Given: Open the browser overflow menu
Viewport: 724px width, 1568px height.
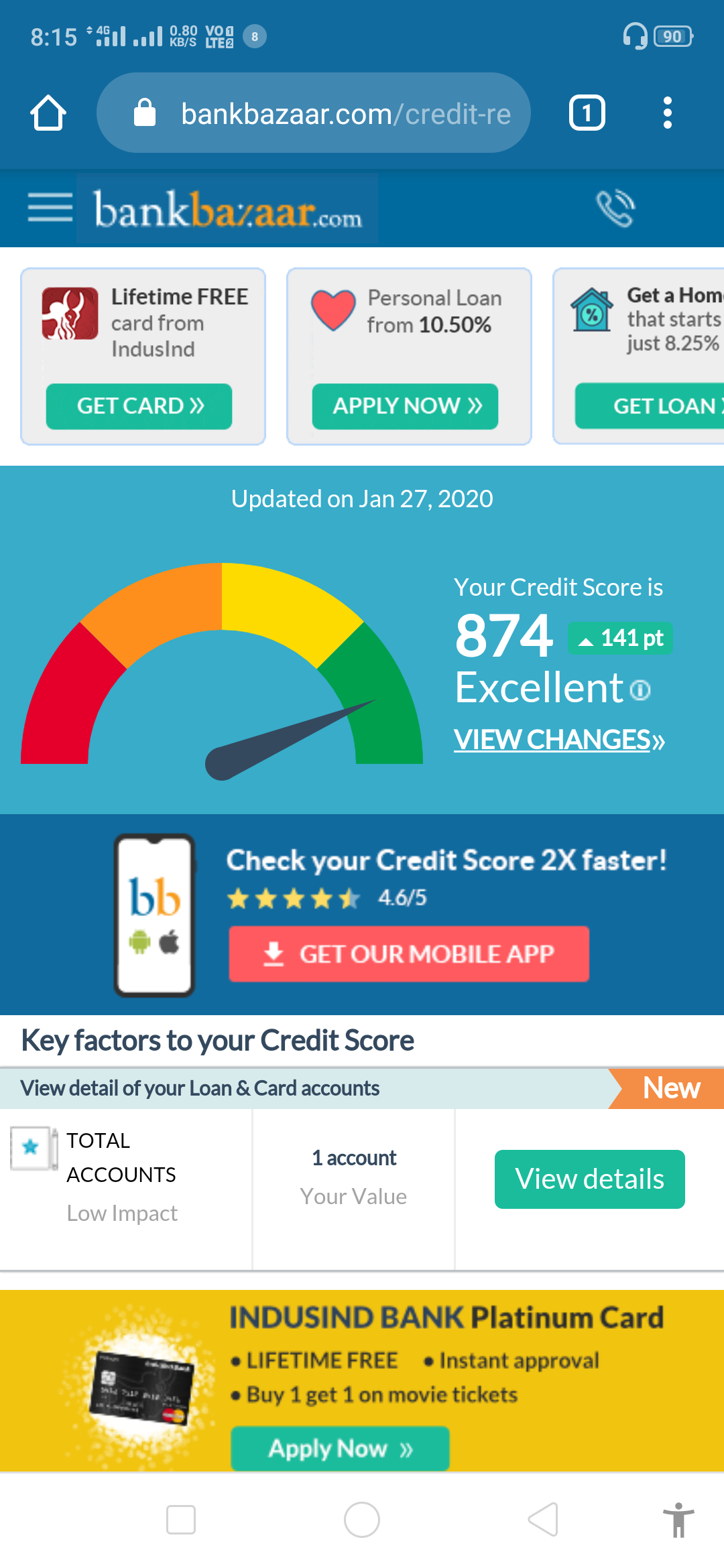Looking at the screenshot, I should click(667, 113).
